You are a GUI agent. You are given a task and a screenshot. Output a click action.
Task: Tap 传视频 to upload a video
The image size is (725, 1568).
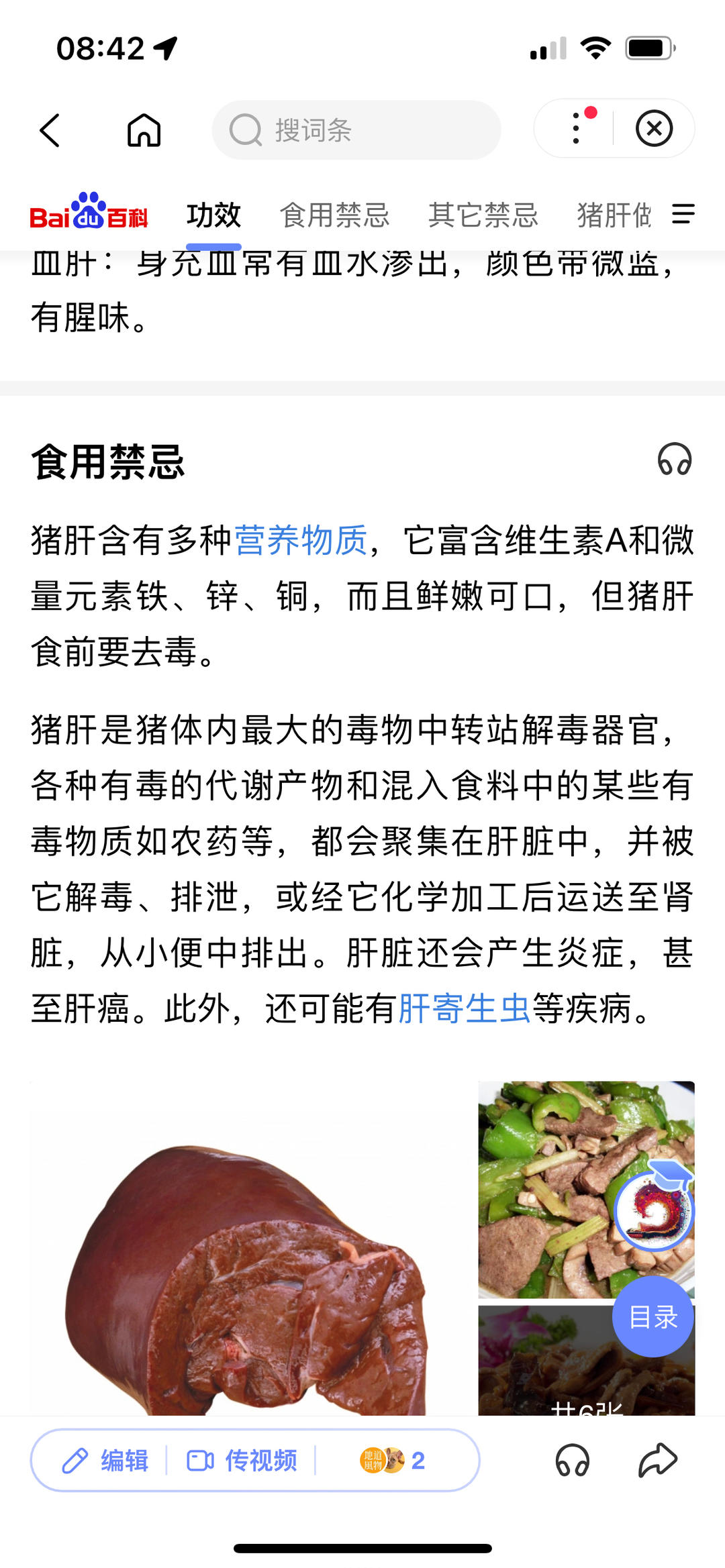pyautogui.click(x=242, y=1460)
